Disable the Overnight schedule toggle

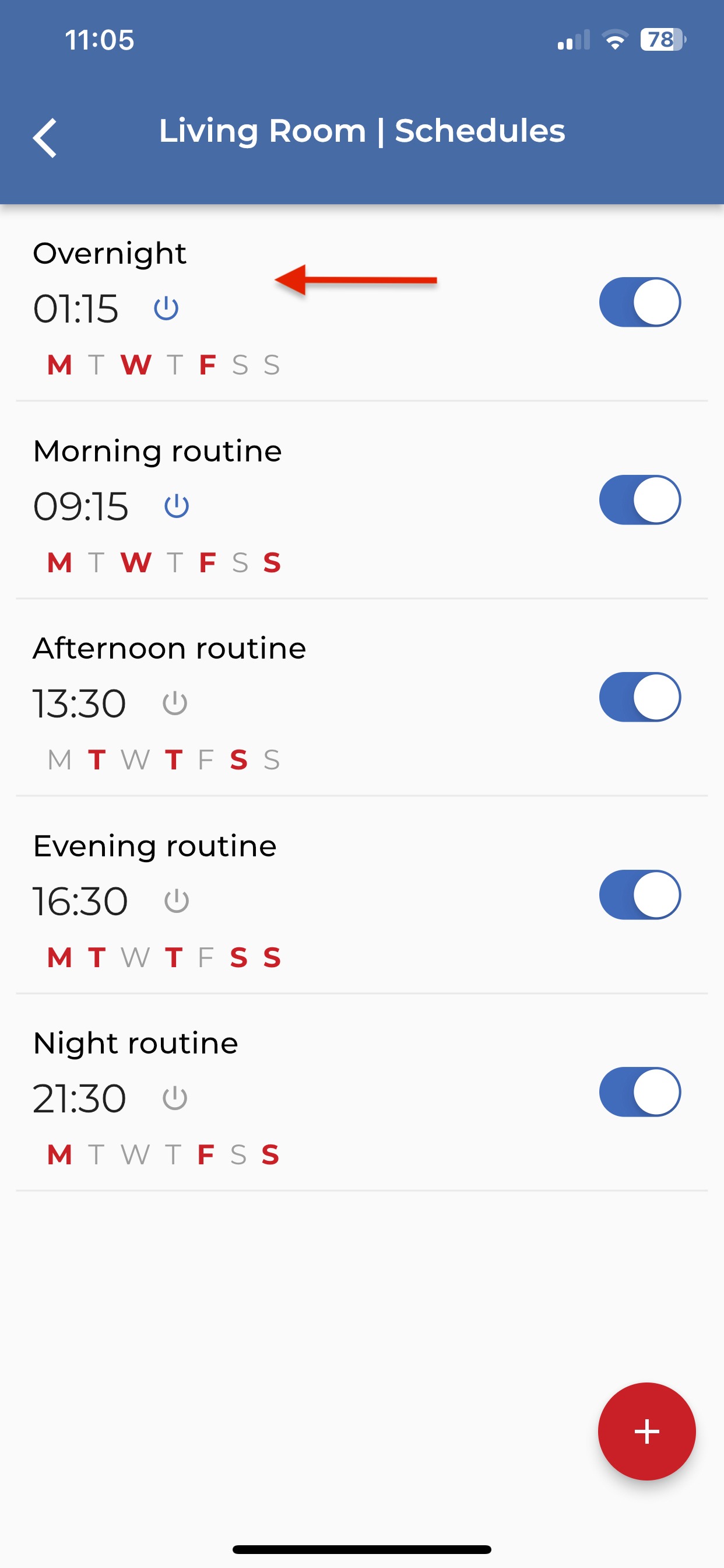tap(639, 302)
